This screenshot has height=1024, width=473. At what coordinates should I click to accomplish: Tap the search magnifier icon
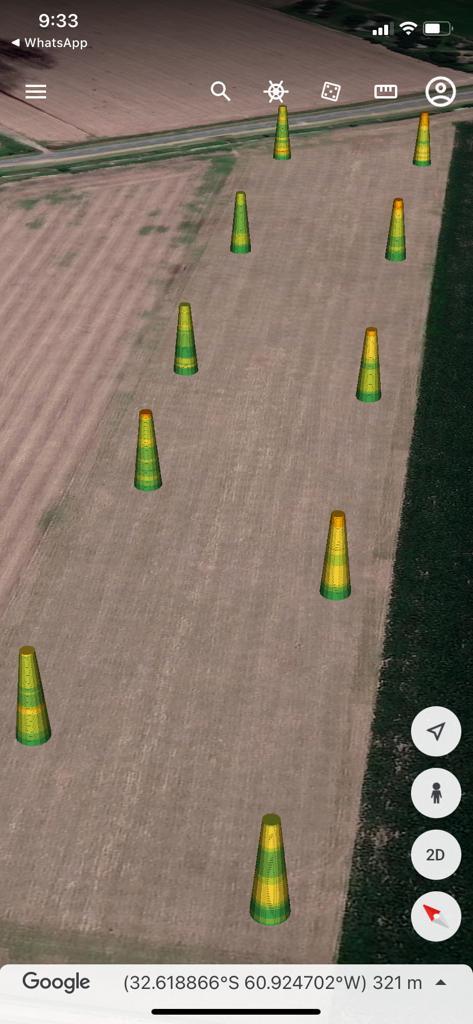[x=221, y=91]
